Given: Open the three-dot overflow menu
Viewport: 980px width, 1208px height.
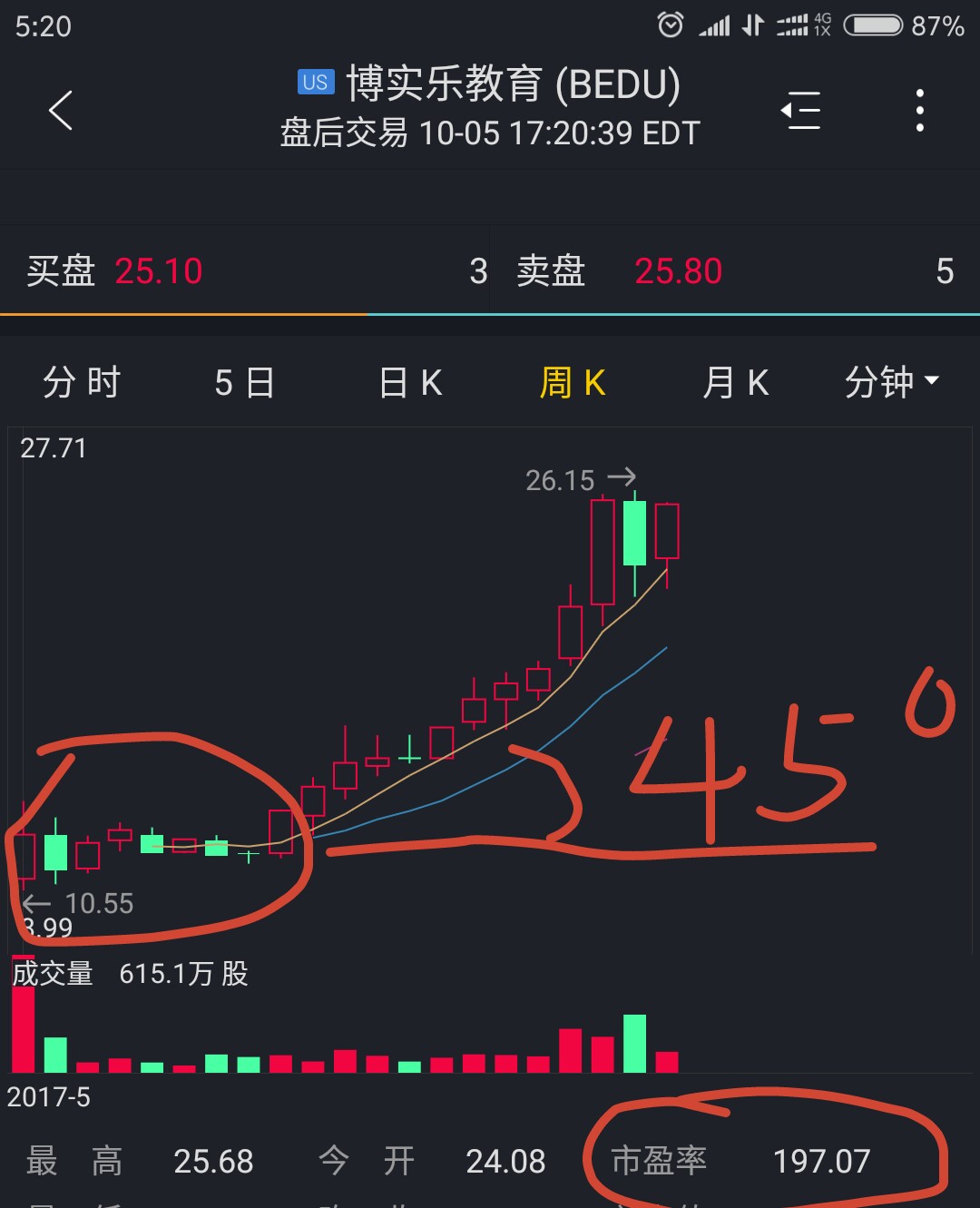Looking at the screenshot, I should [x=919, y=111].
